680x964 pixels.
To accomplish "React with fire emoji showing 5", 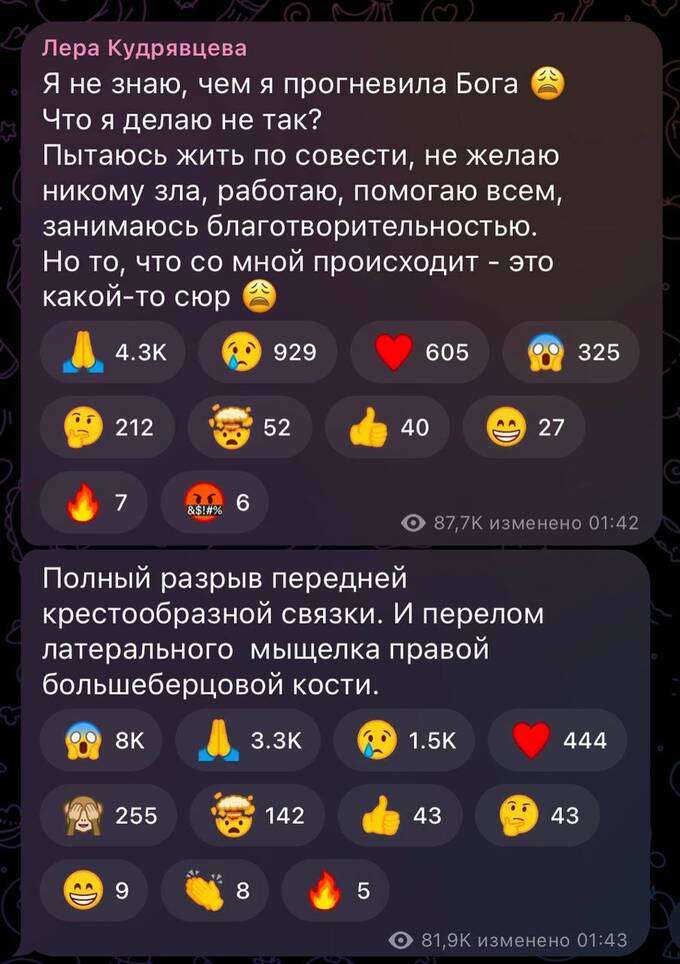I will [x=335, y=890].
